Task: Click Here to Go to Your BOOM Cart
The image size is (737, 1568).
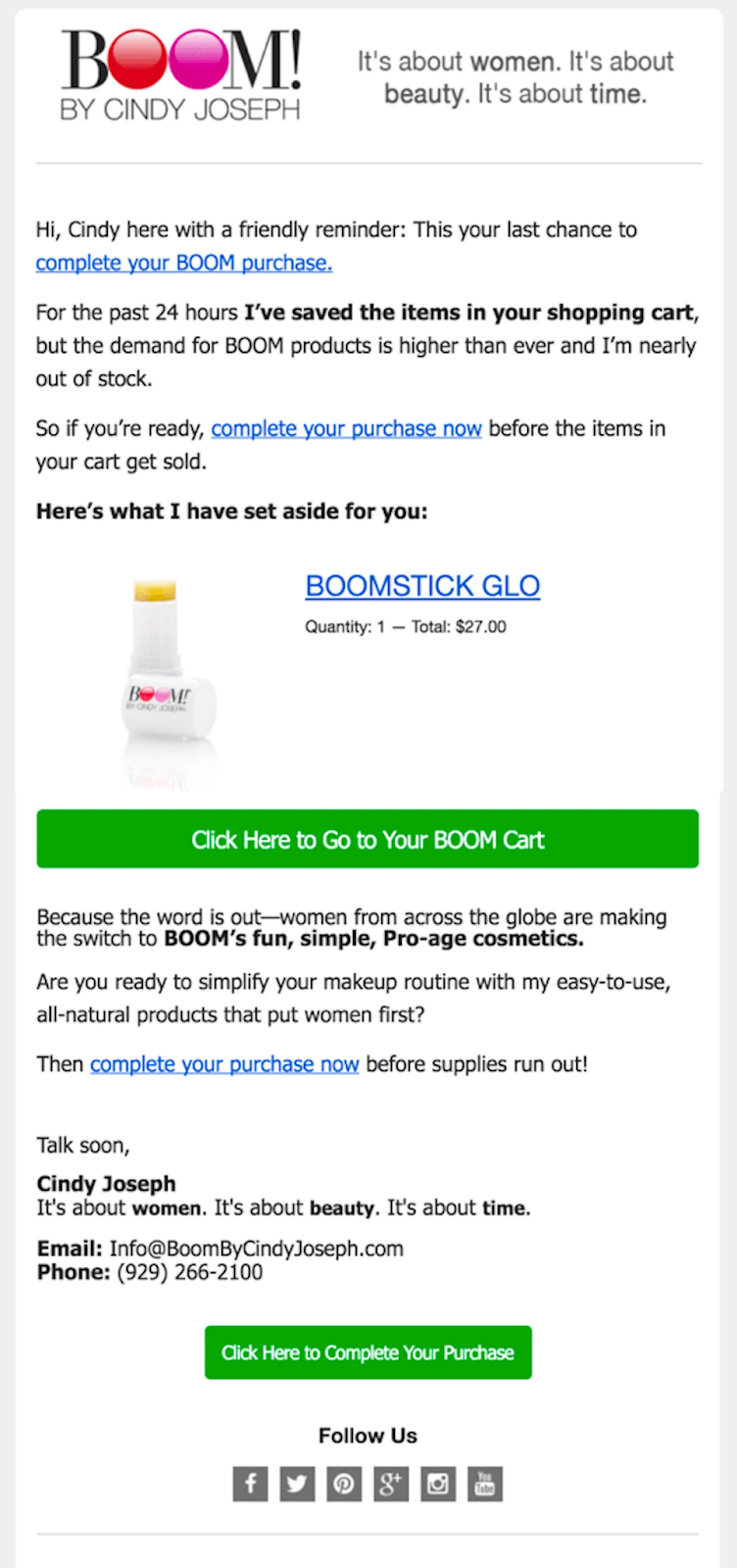Action: (368, 839)
